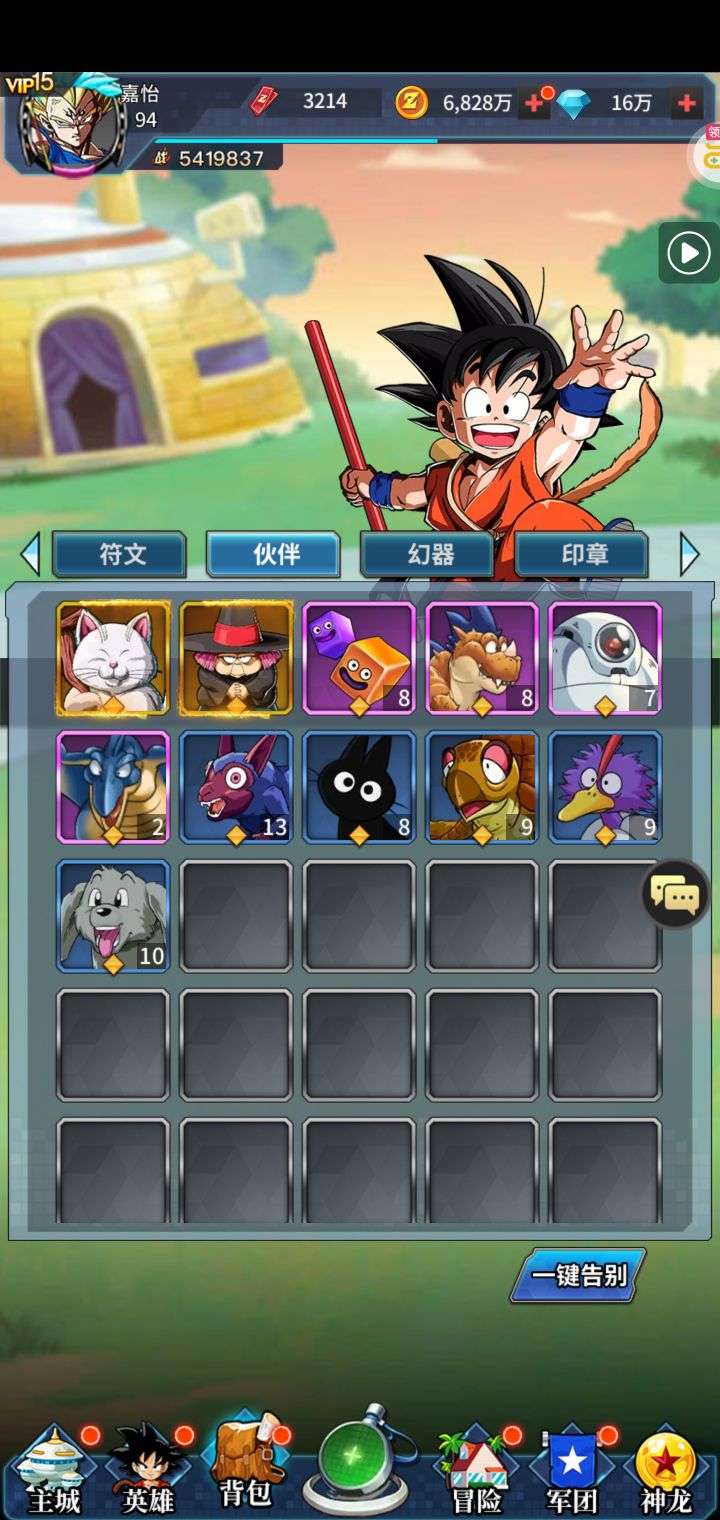The width and height of the screenshot is (720, 1520).
Task: Open the 冒险 section
Action: [476, 1470]
